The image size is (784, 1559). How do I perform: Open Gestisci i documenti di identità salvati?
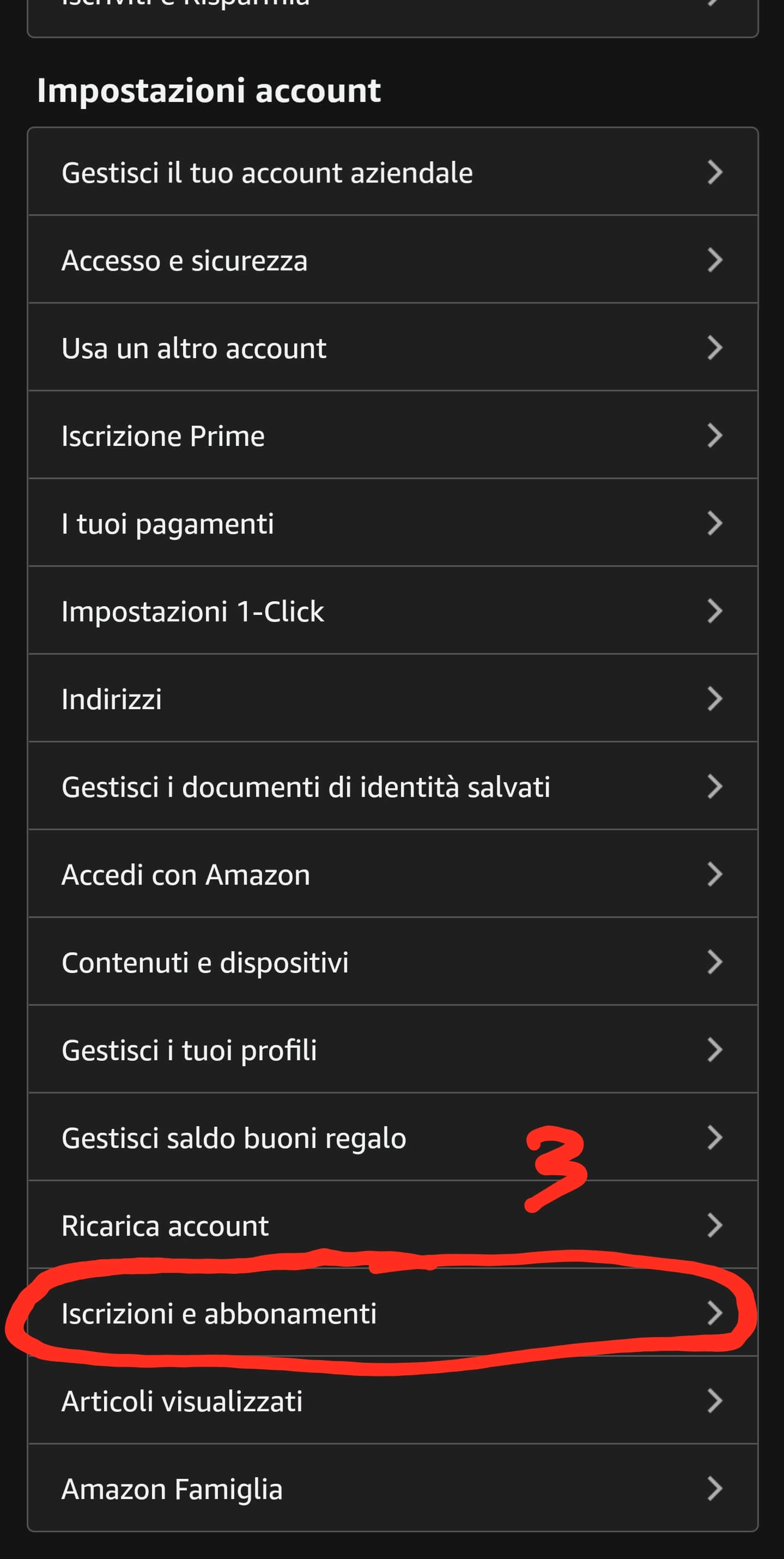tap(392, 787)
